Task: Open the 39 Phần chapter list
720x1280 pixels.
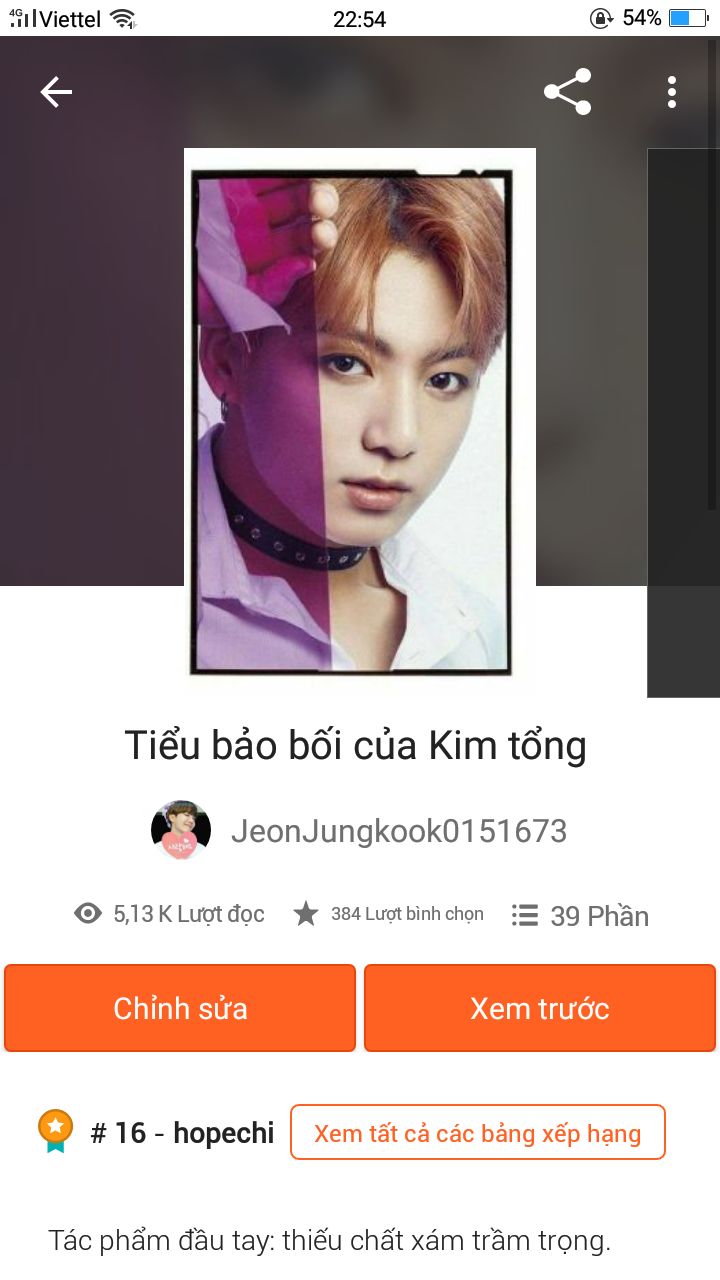Action: (580, 916)
